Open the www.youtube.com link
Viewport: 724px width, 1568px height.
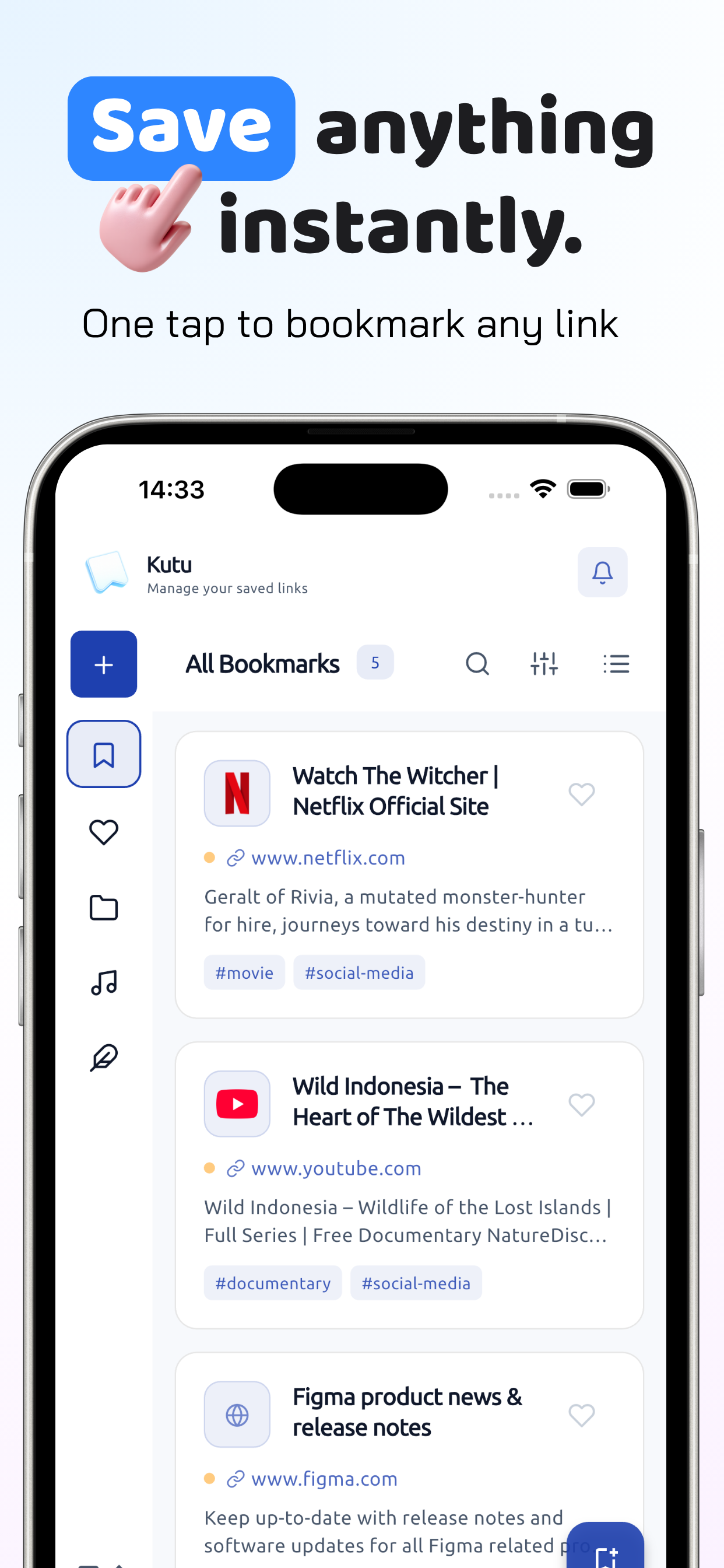pyautogui.click(x=336, y=1168)
